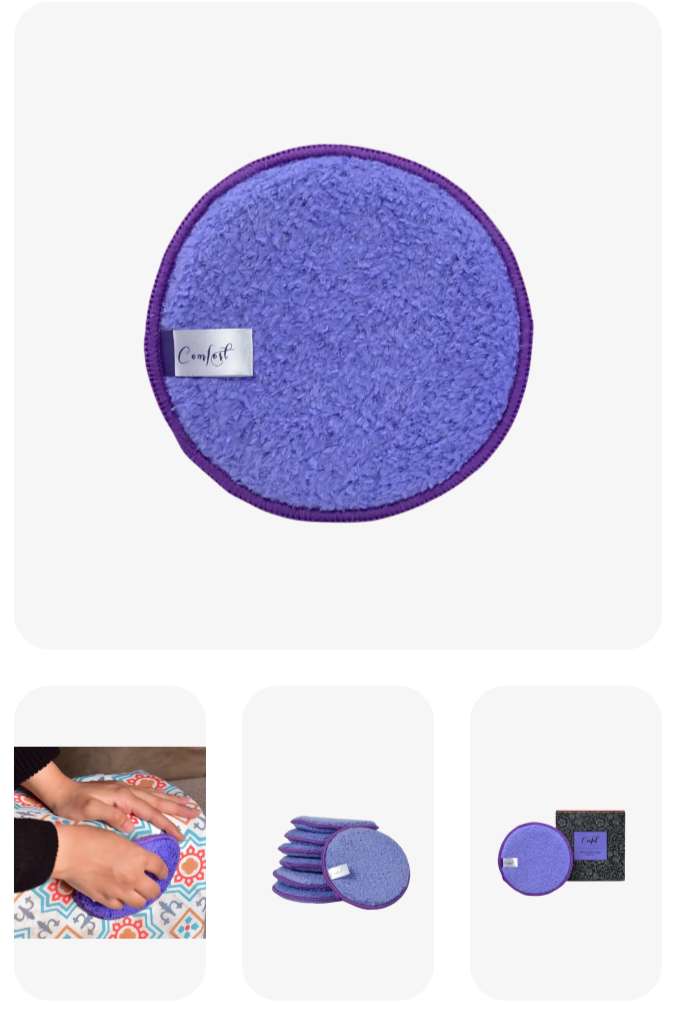Open the main purple round pad image
This screenshot has width=673, height=1017.
(x=338, y=330)
